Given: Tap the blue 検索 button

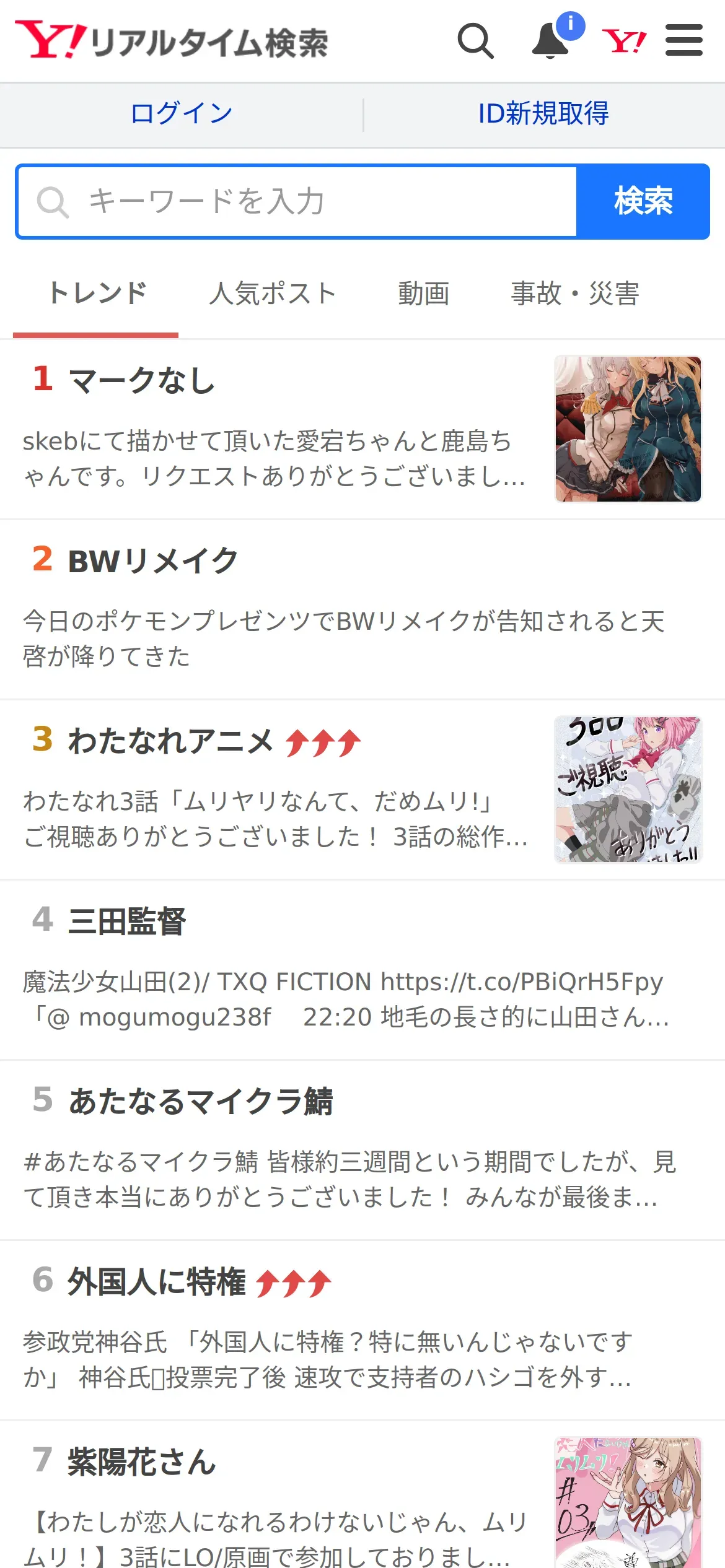Looking at the screenshot, I should coord(643,202).
